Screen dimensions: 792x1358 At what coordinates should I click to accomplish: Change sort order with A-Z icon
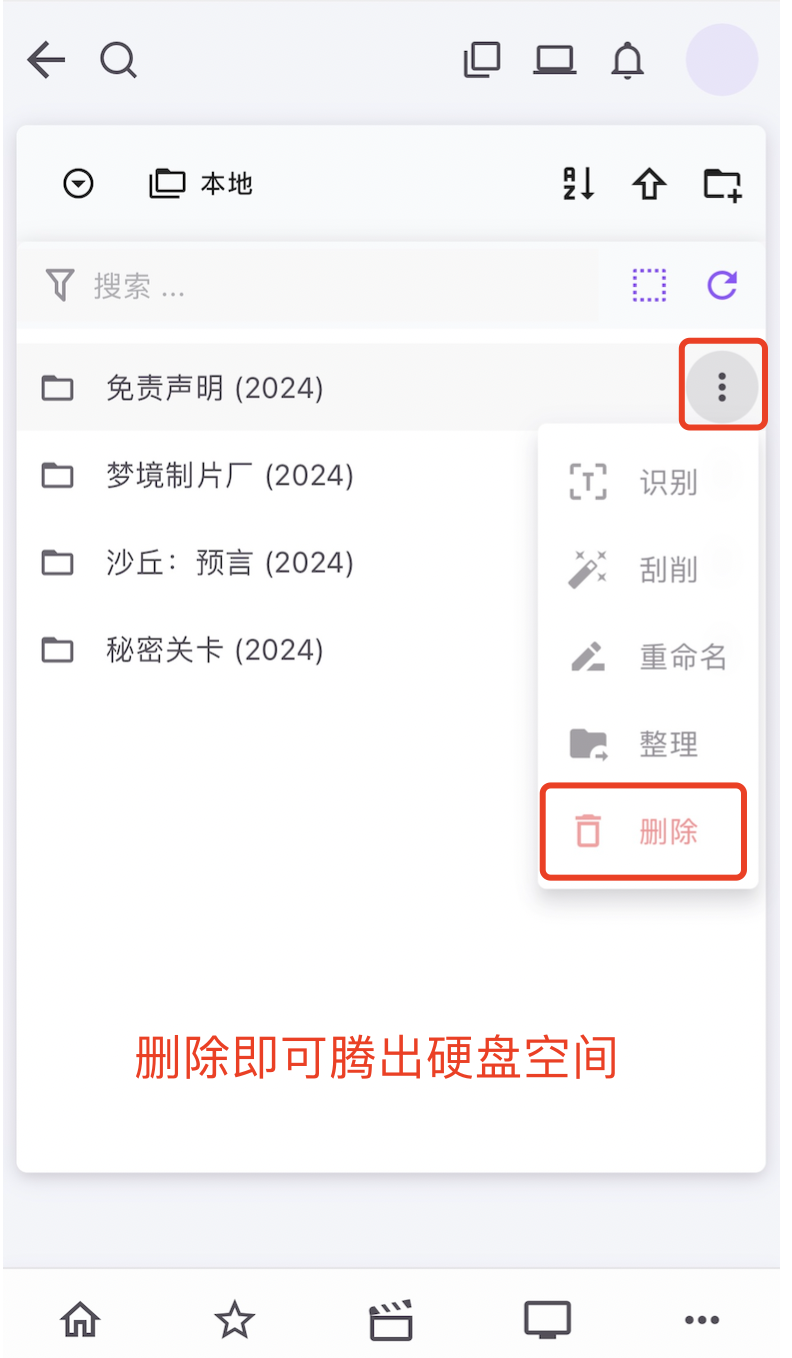[x=578, y=184]
